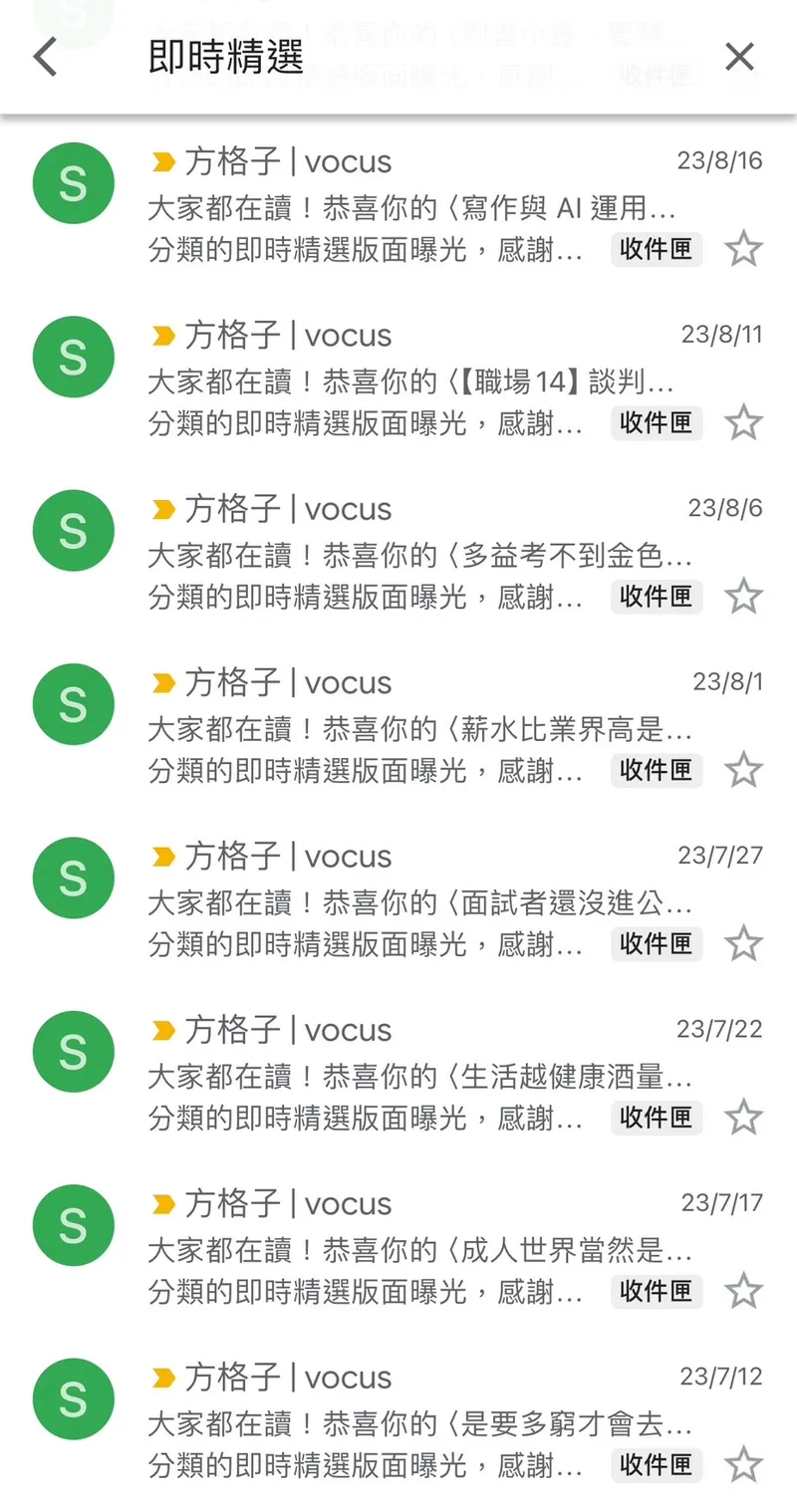Image resolution: width=797 pixels, height=1512 pixels.
Task: Open the 多益考不到金色 email
Action: pos(398,556)
